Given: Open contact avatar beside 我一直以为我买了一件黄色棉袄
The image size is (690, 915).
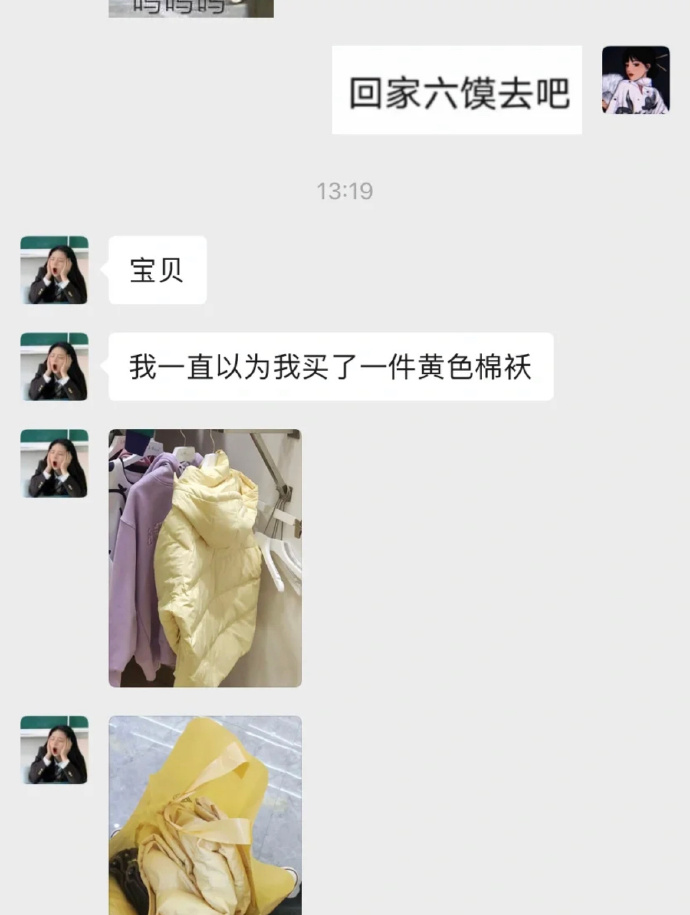Looking at the screenshot, I should coord(54,367).
